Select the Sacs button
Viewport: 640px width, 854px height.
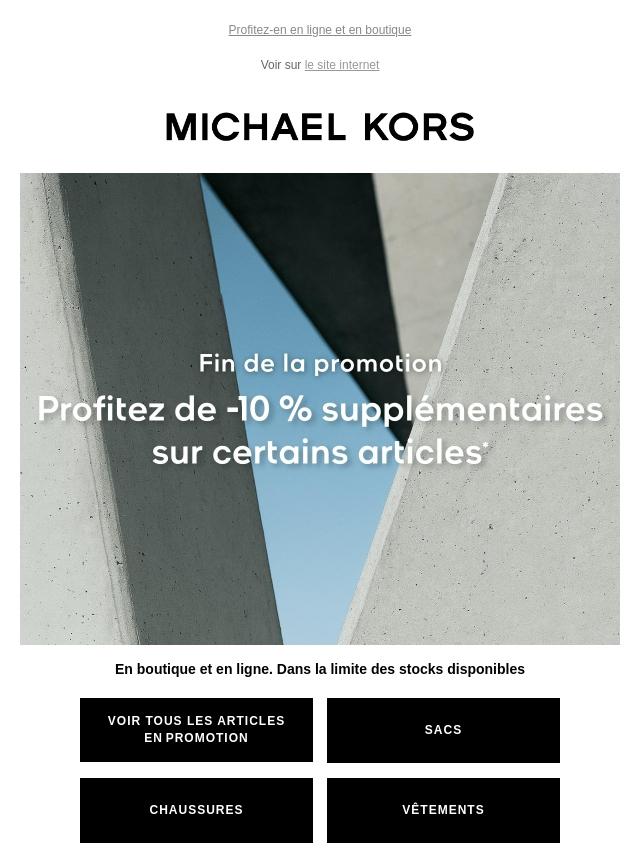(x=443, y=730)
